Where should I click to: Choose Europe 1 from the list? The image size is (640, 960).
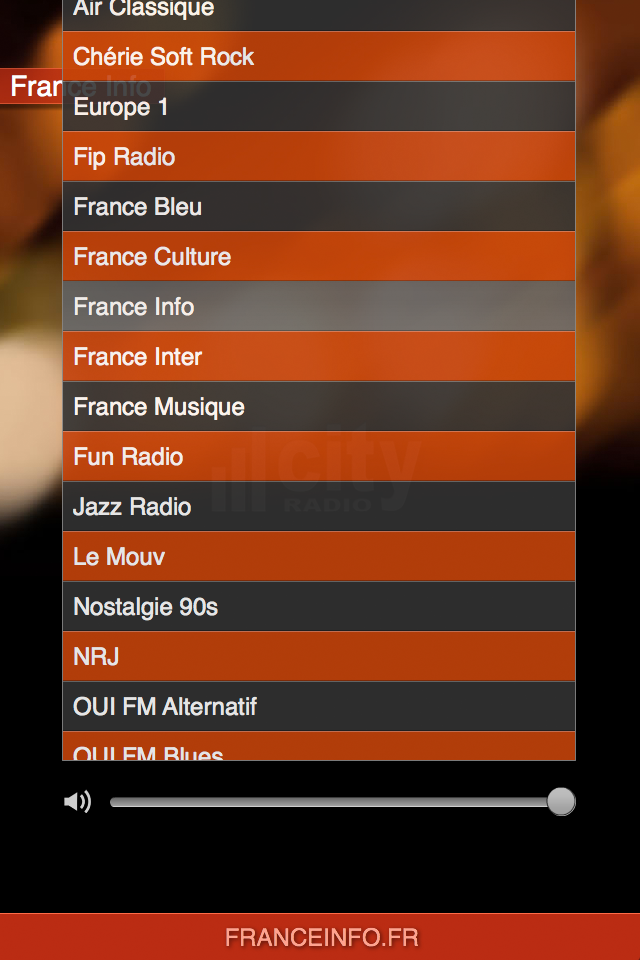(x=318, y=107)
